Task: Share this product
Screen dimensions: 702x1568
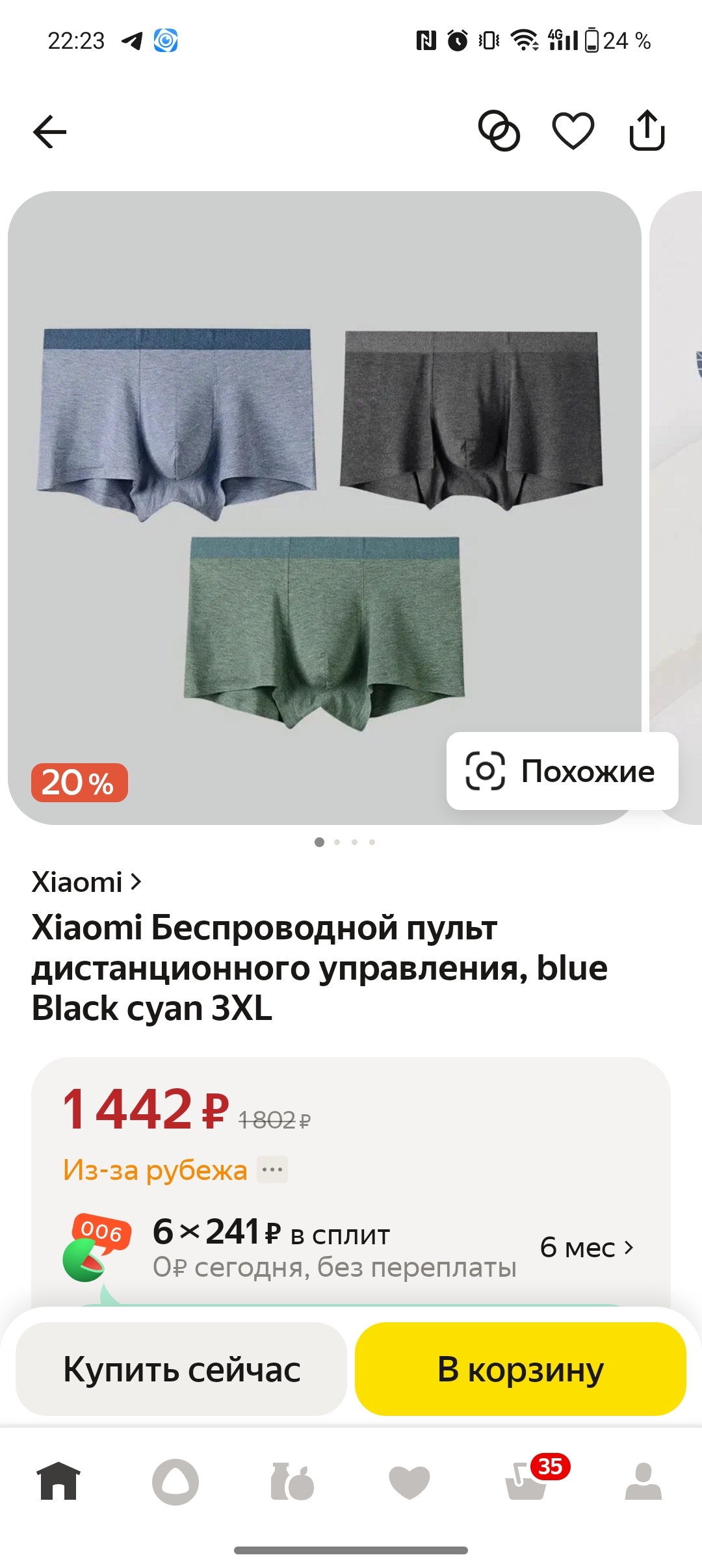Action: click(x=647, y=131)
